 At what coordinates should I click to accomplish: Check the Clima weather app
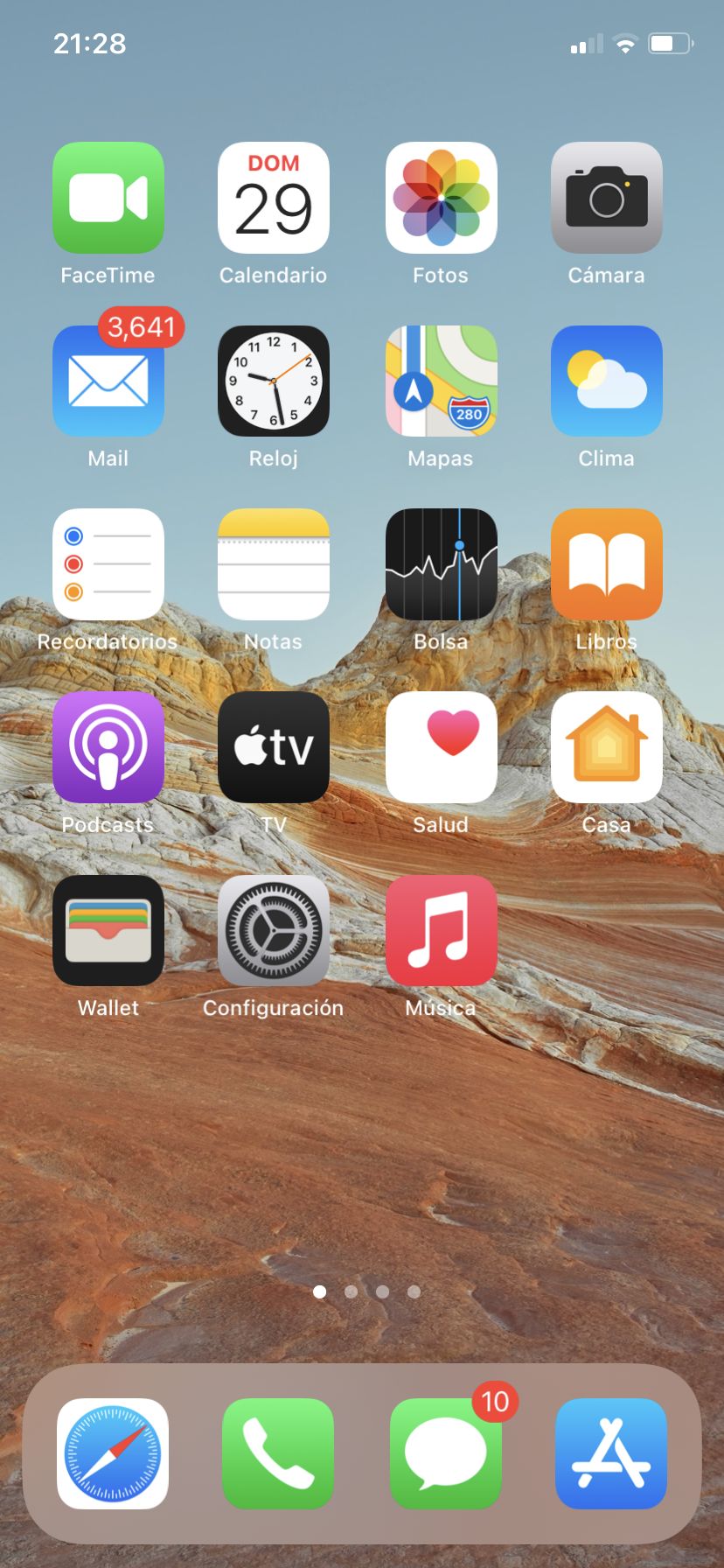607,381
